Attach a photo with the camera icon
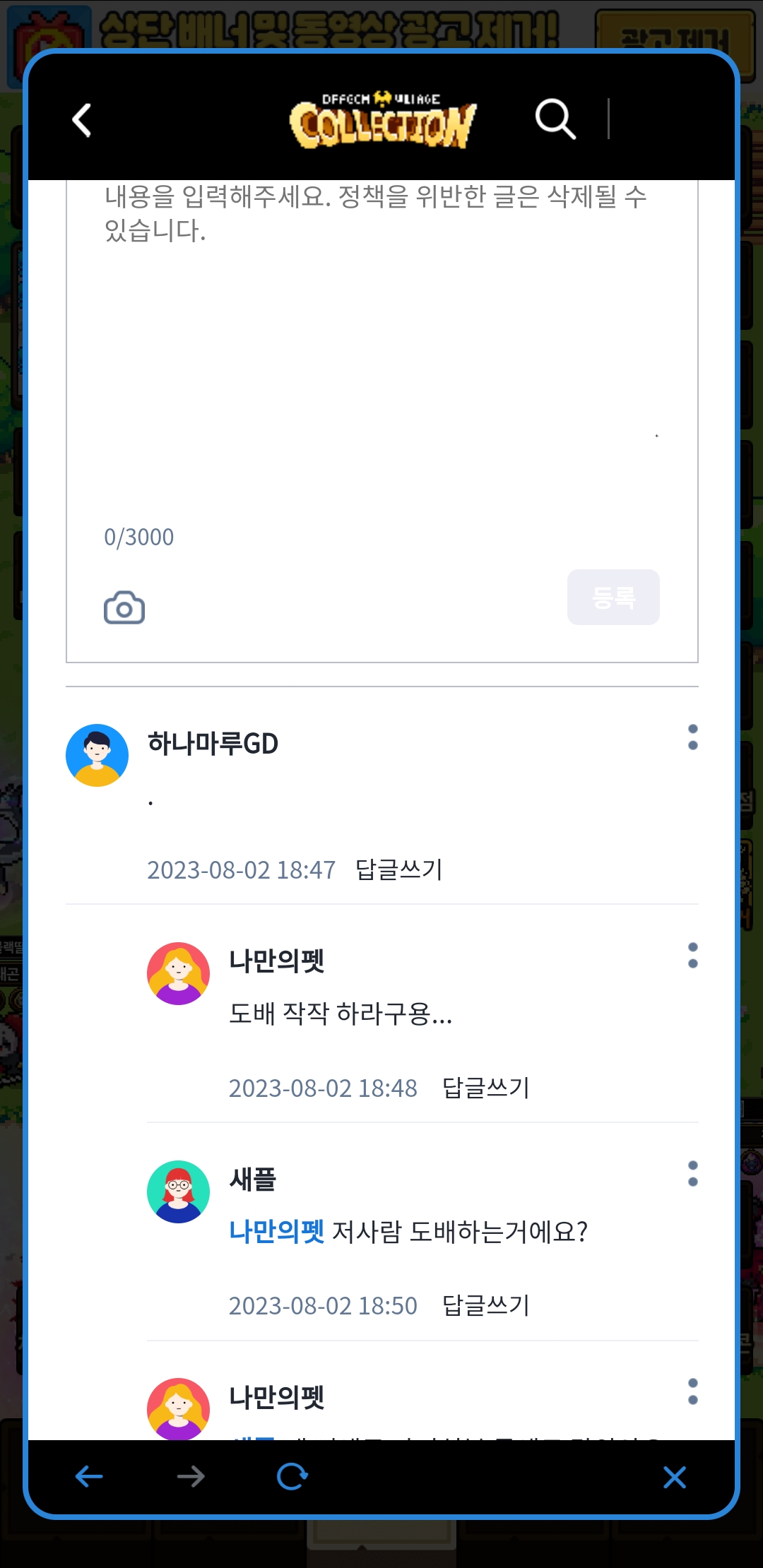 coord(124,607)
